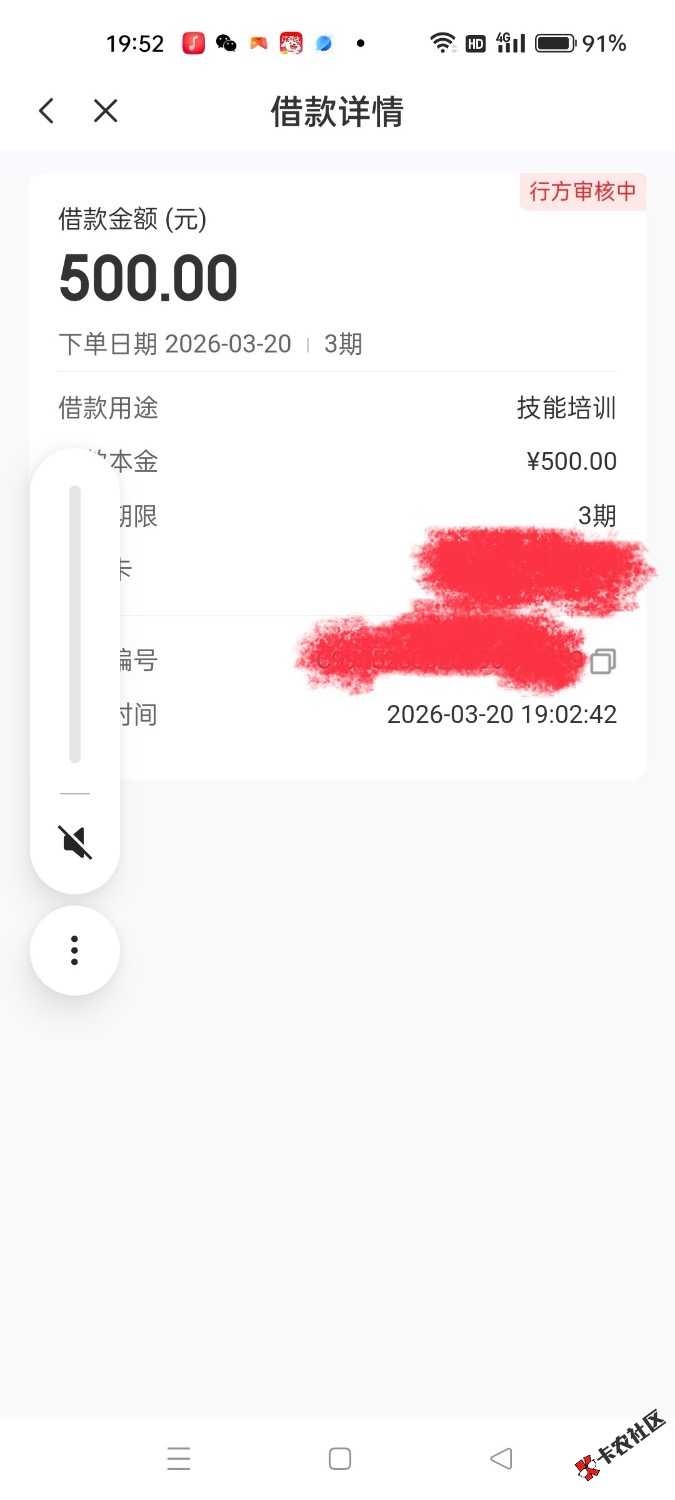Open the system recent apps menu

tap(179, 1459)
